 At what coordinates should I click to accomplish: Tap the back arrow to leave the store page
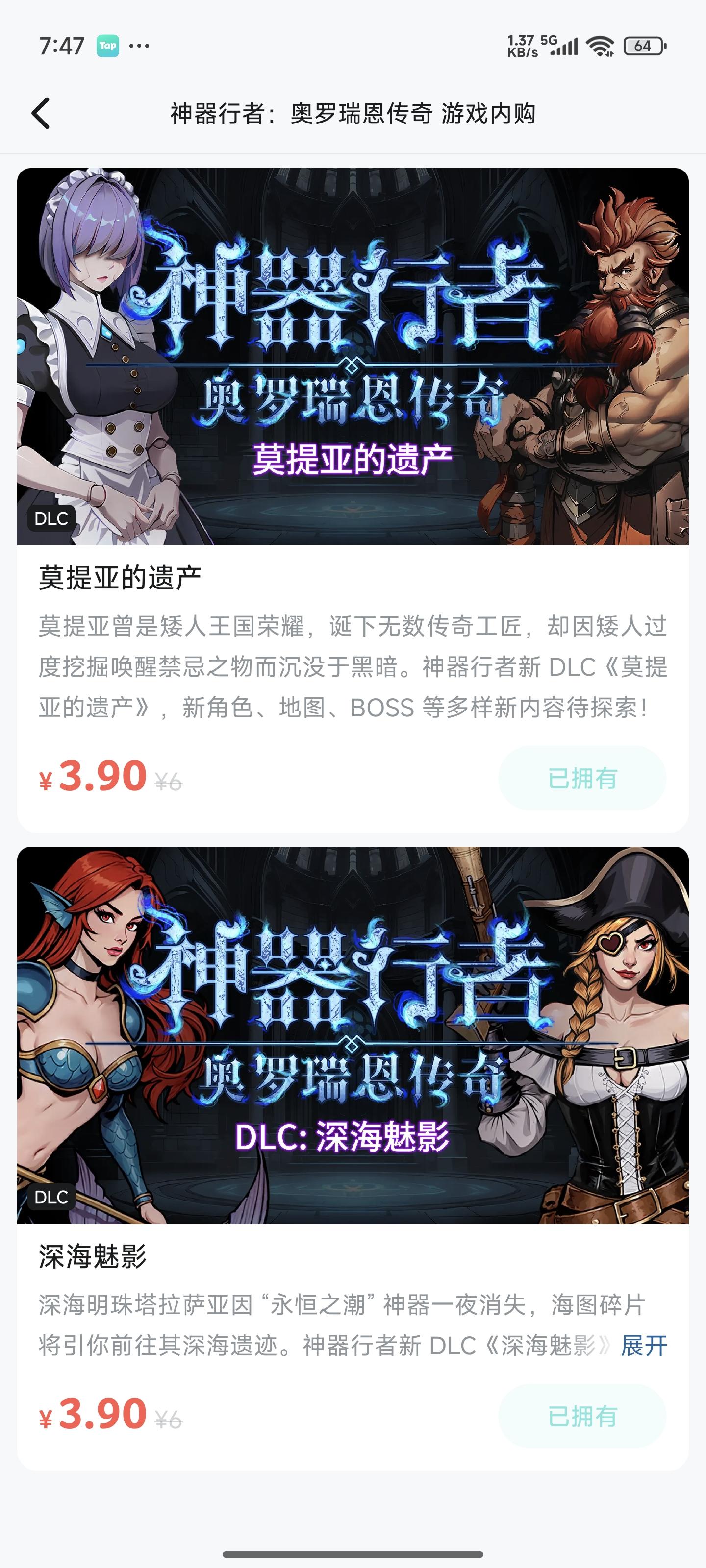[40, 113]
